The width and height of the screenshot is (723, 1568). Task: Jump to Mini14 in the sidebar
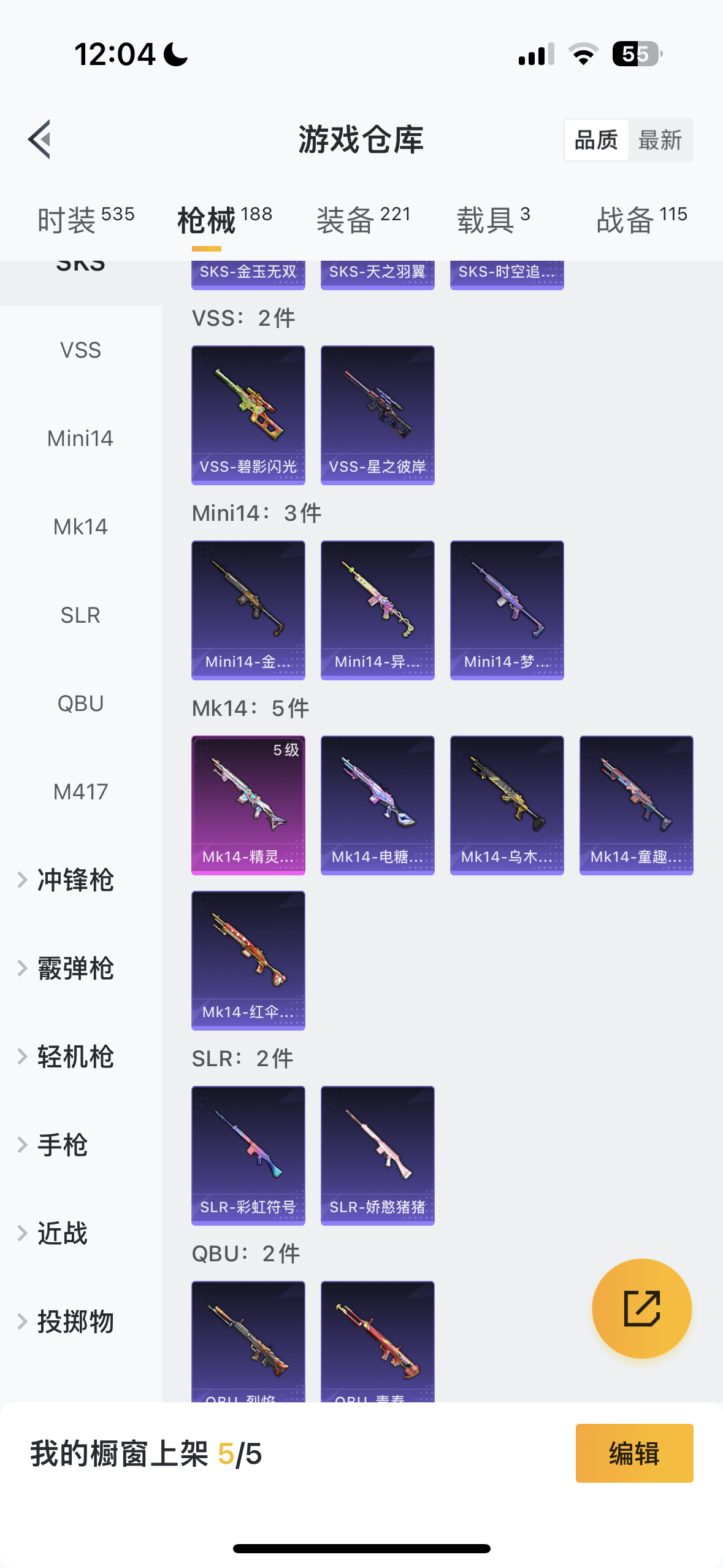click(x=80, y=439)
